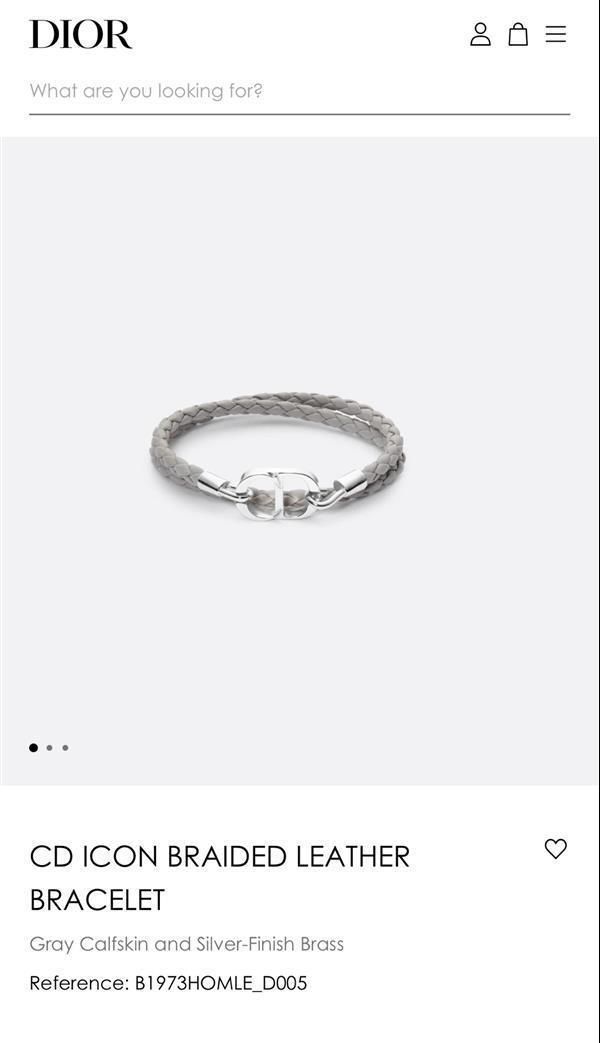Select the second image page dot

point(50,748)
